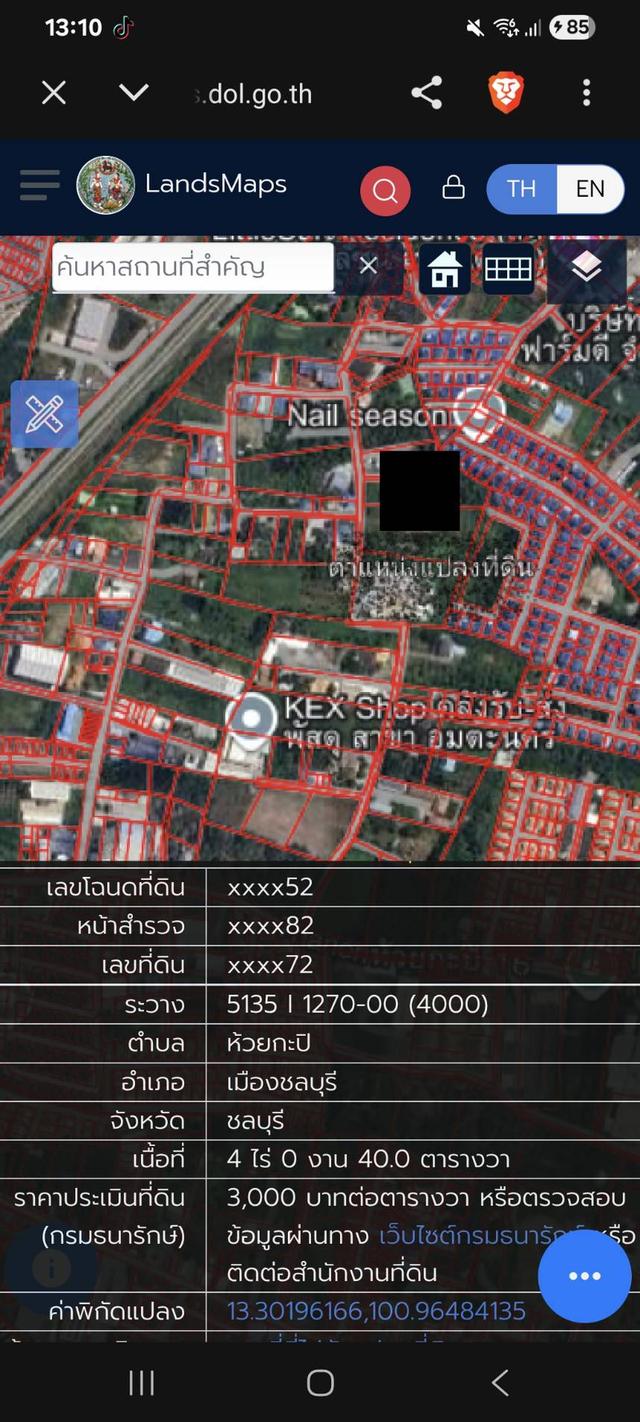Screen dimensions: 640x1422
Task: Open the blue three-dots floating button
Action: pos(585,1276)
